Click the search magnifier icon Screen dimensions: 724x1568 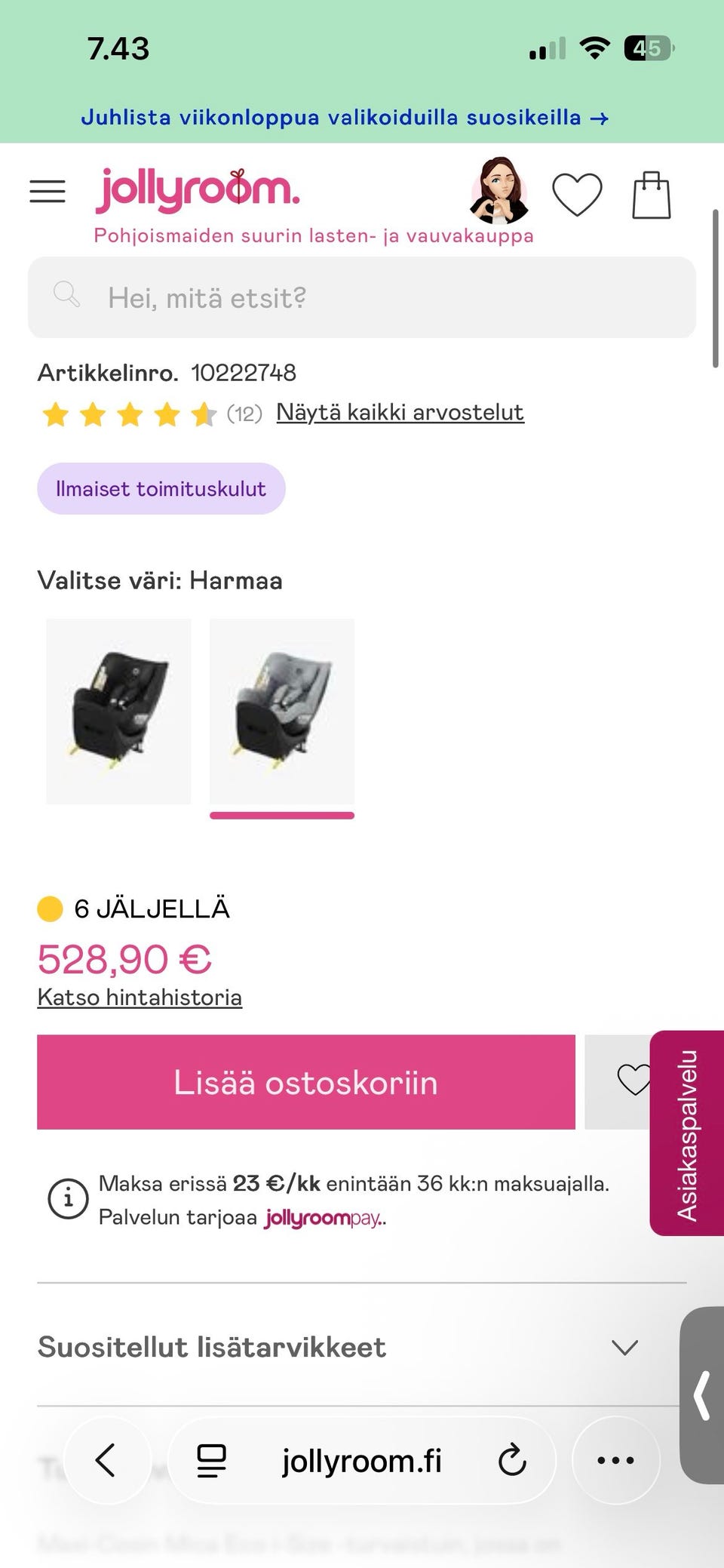pyautogui.click(x=67, y=295)
